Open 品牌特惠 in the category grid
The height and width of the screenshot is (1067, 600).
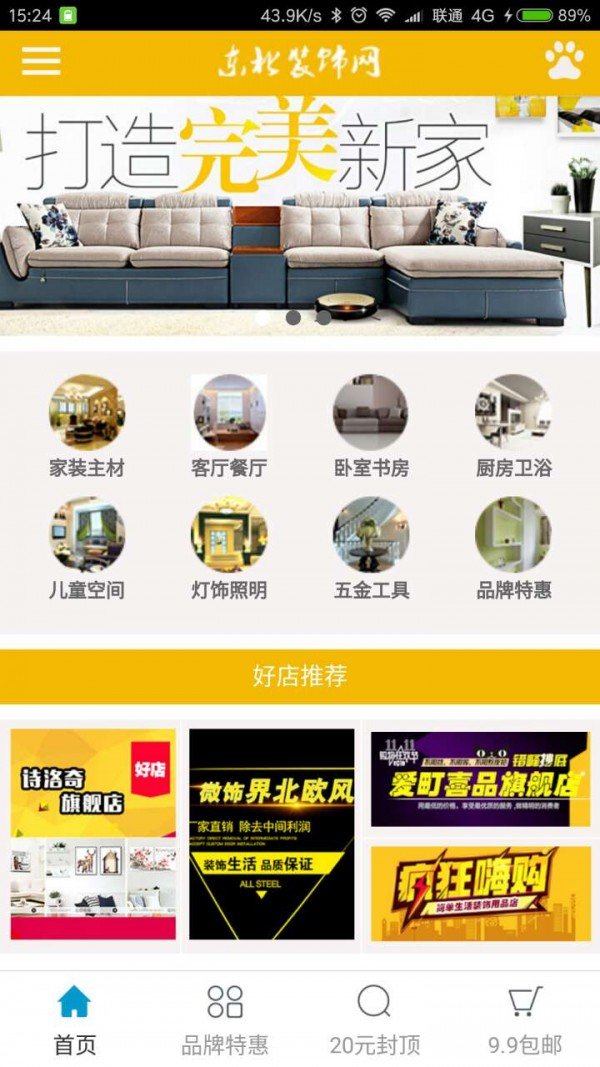point(513,547)
